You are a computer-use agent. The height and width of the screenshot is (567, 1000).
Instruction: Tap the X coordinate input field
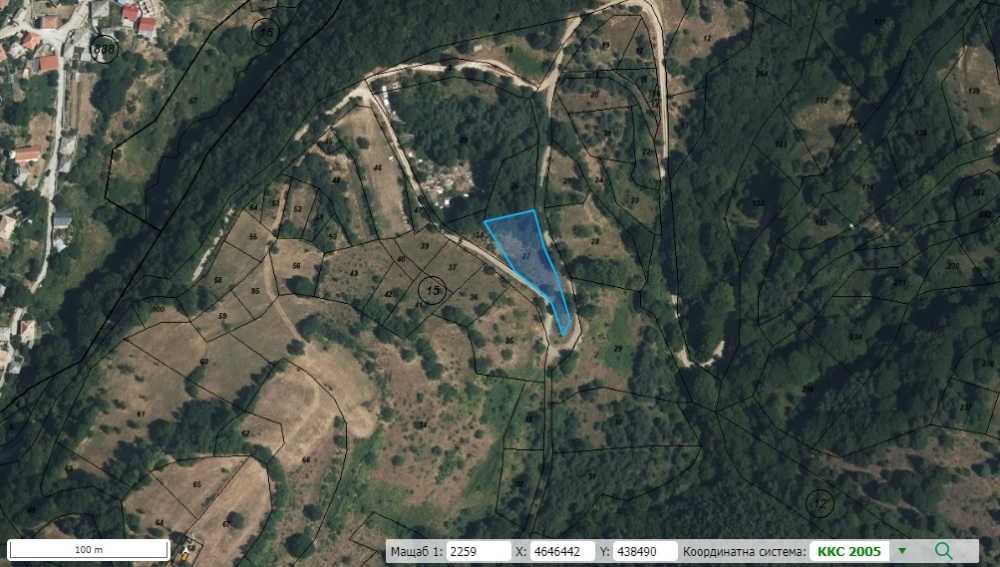[x=561, y=551]
